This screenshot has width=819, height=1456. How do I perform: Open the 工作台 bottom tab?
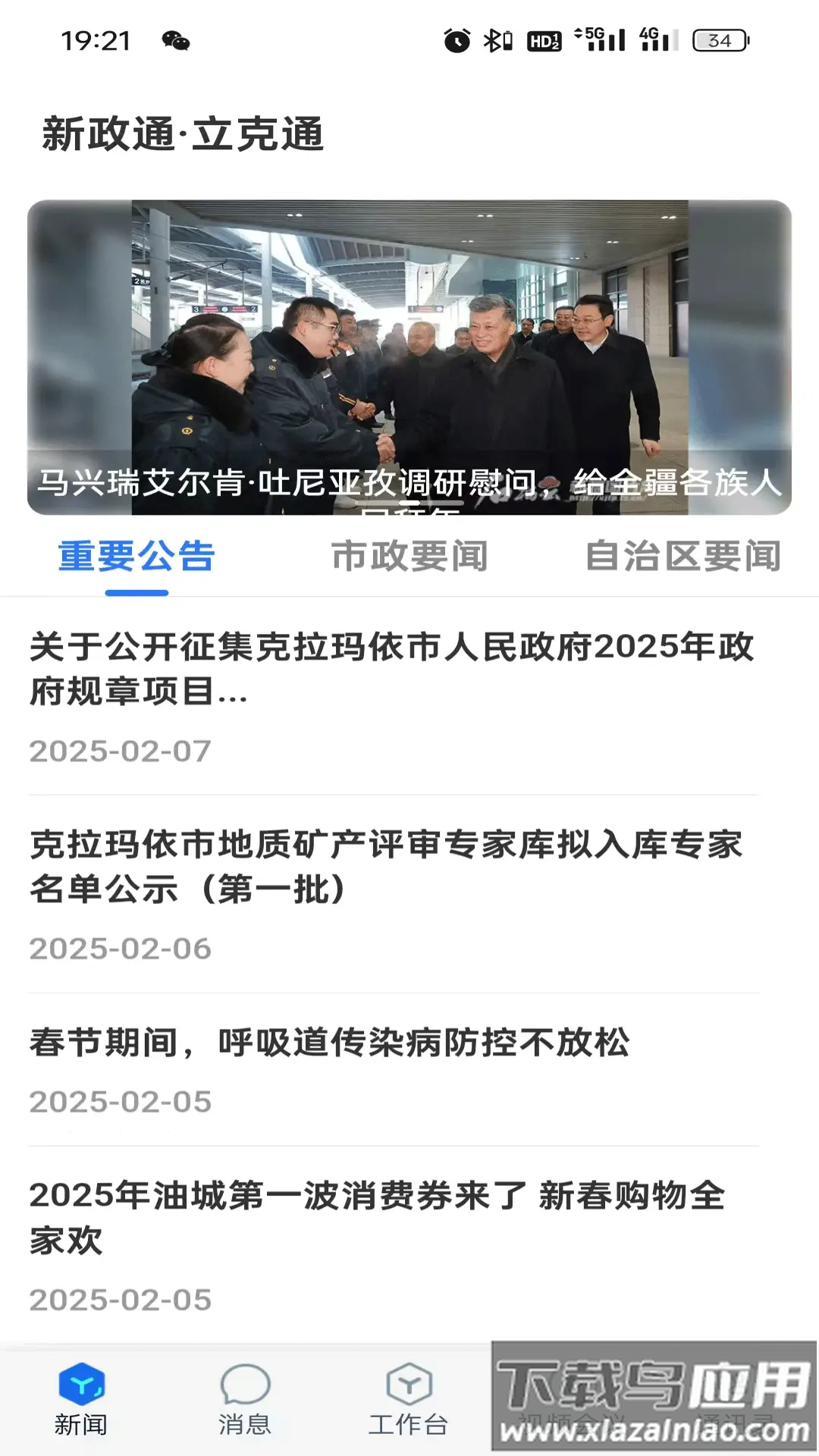[409, 1399]
